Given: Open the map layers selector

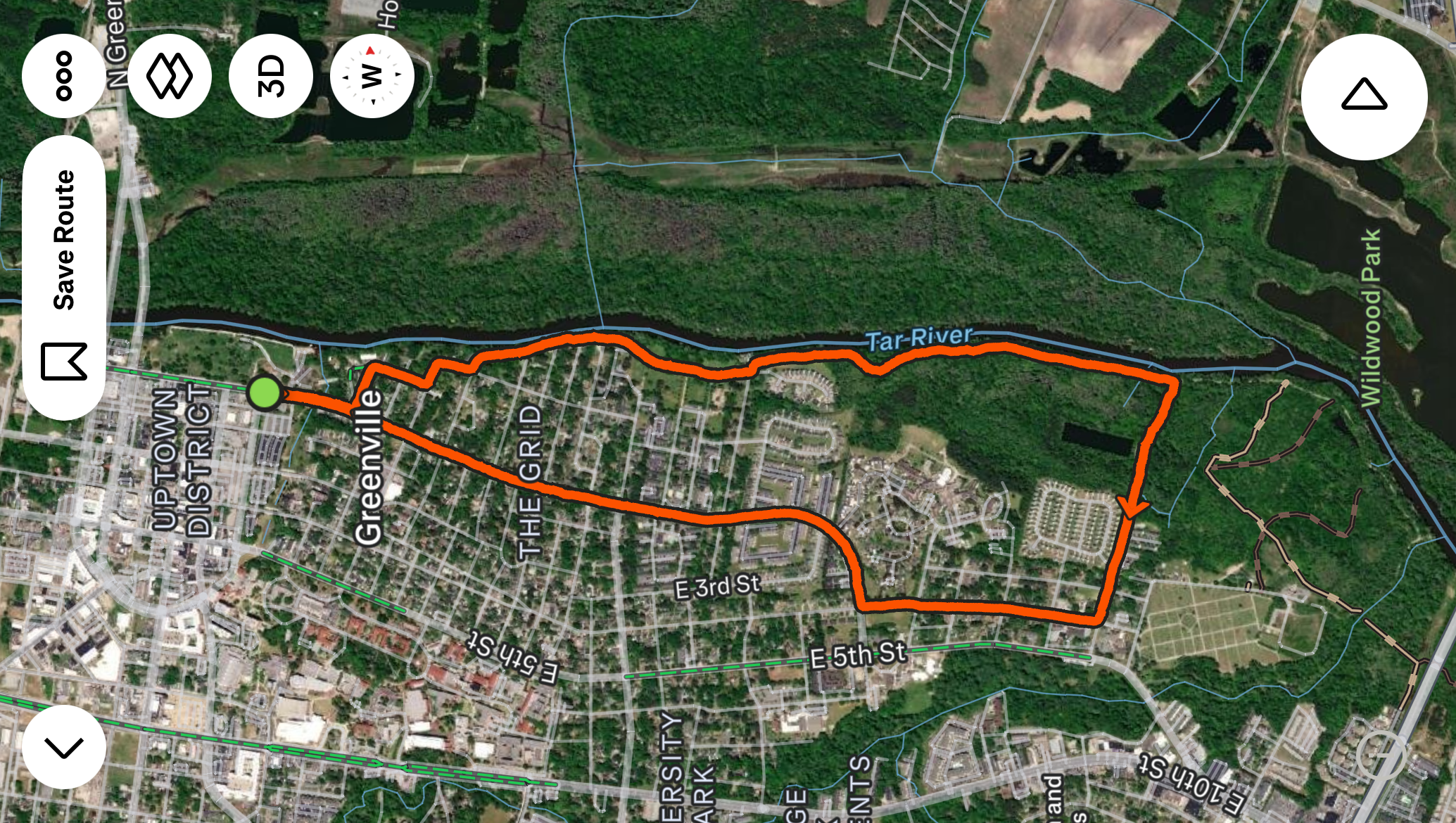Looking at the screenshot, I should coord(170,76).
